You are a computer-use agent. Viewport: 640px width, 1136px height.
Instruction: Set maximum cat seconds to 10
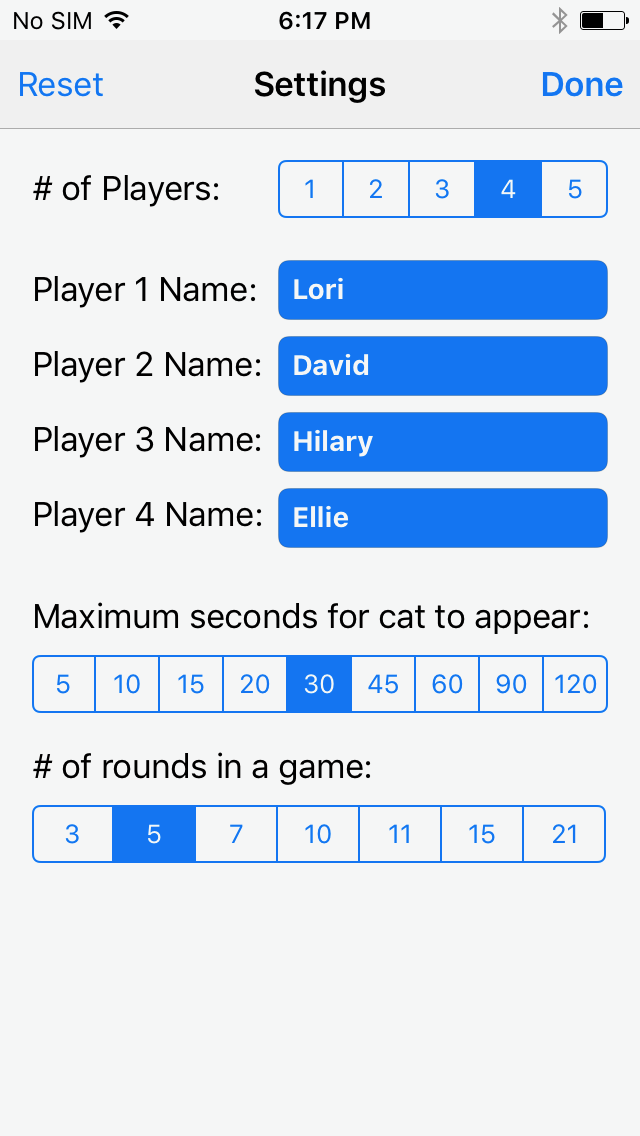(x=127, y=684)
